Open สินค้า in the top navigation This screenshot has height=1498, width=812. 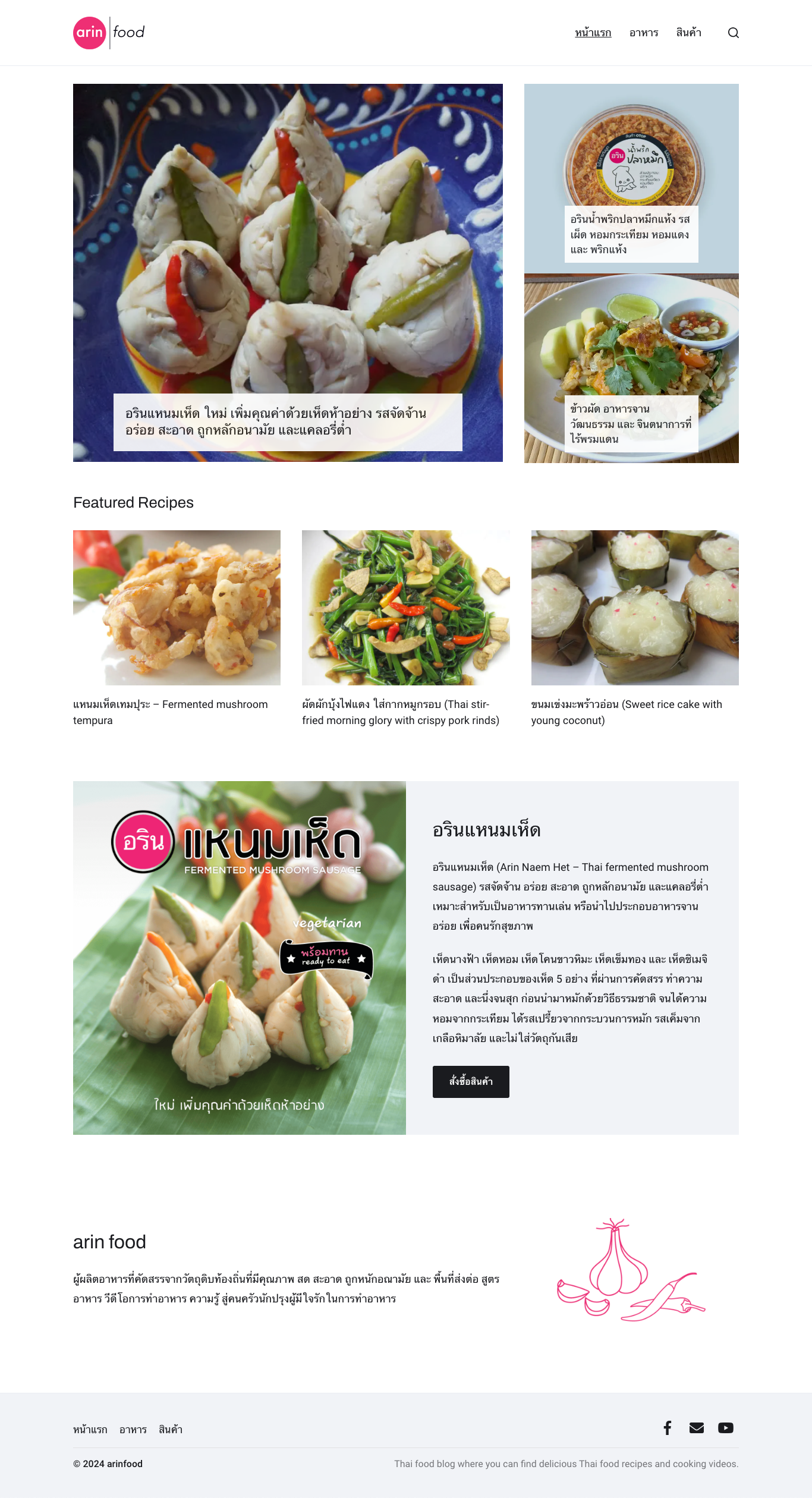point(688,33)
